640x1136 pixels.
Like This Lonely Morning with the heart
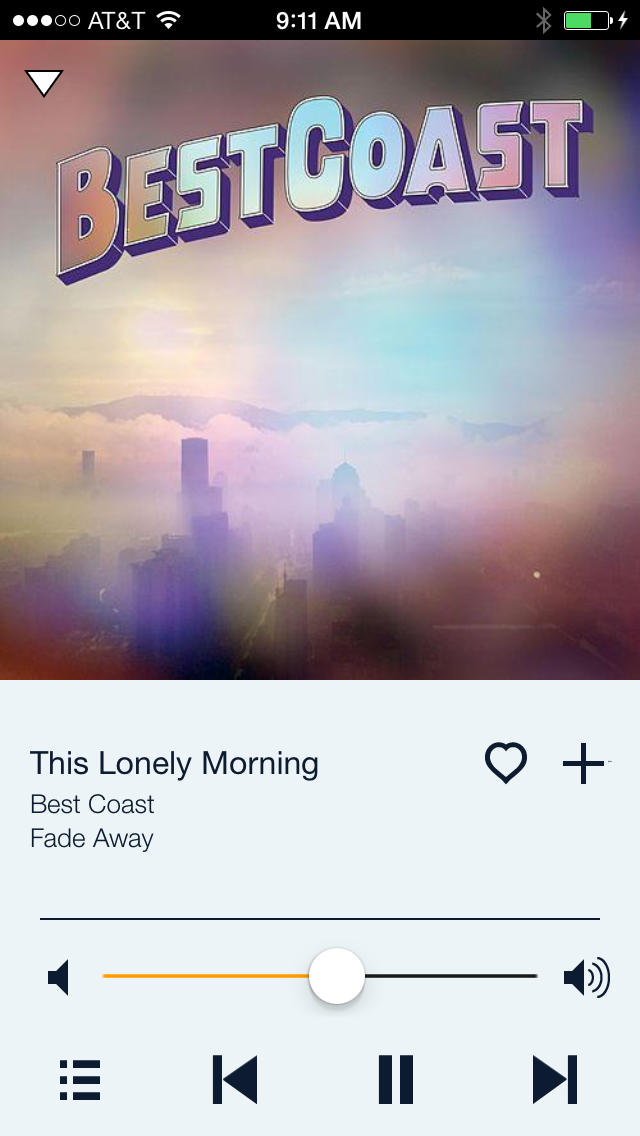point(506,764)
